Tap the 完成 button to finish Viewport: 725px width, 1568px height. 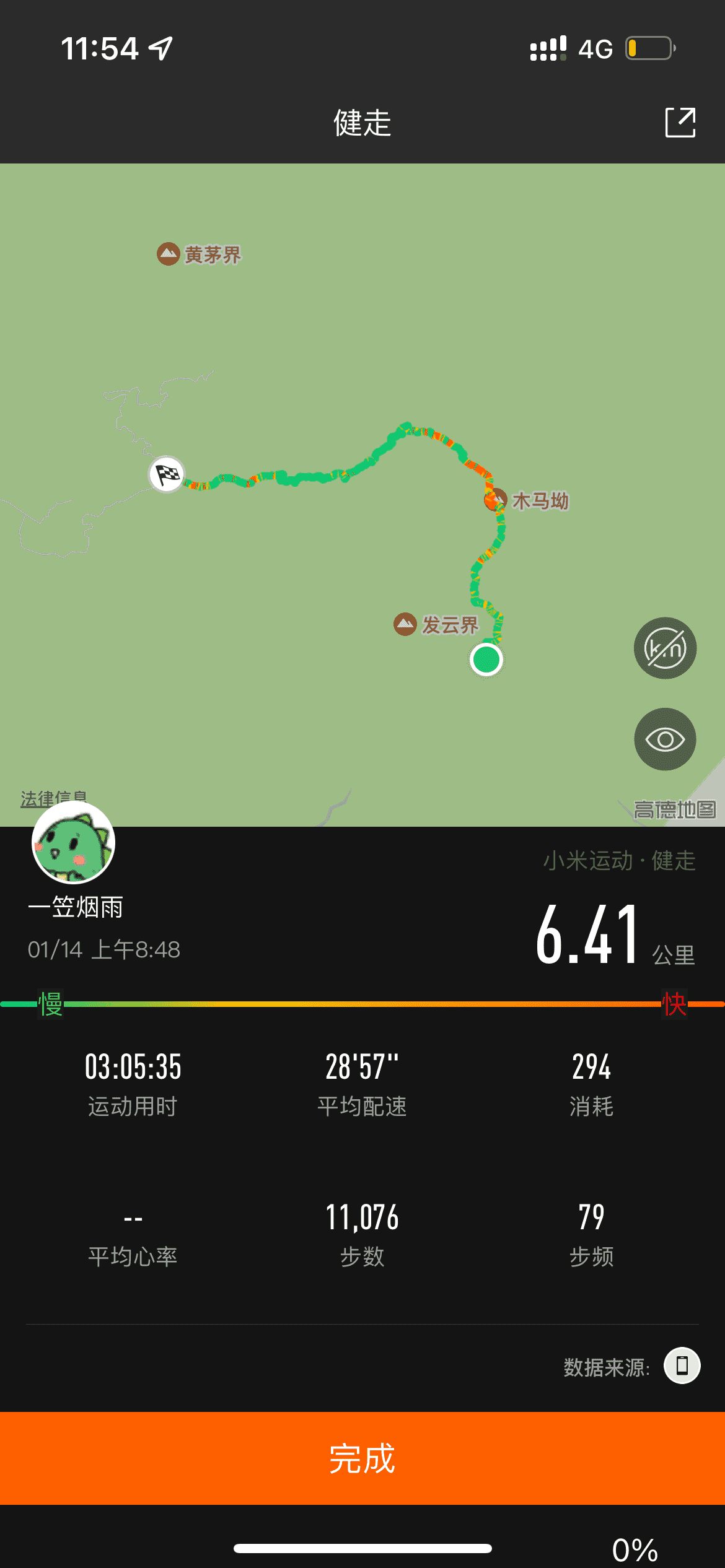pyautogui.click(x=362, y=1458)
